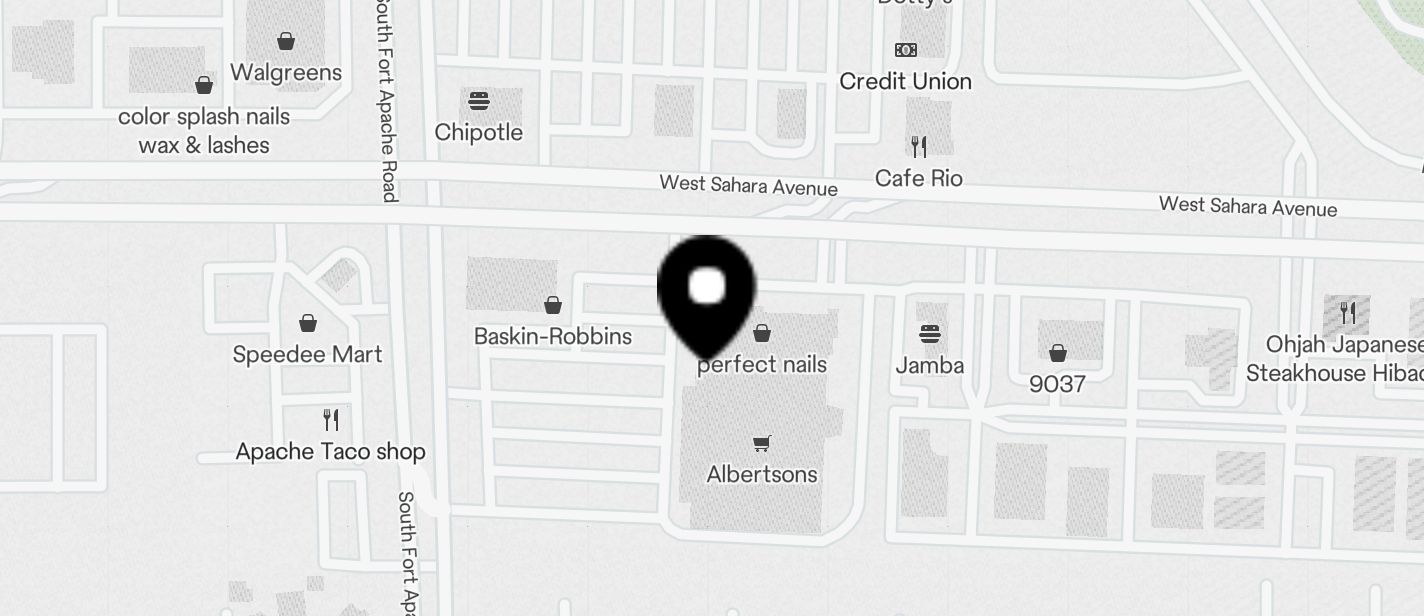
Task: Open the Baskin-Robbins place marker
Action: point(552,305)
